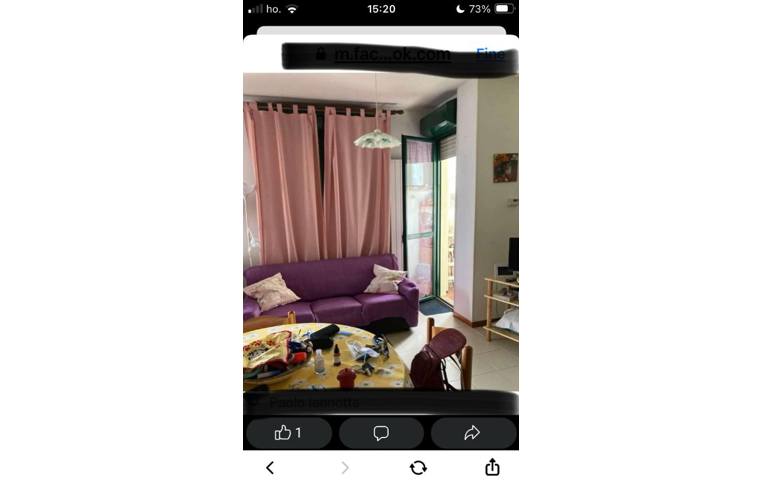This screenshot has height=492, width=764.
Task: Go back to the previous page
Action: click(270, 467)
